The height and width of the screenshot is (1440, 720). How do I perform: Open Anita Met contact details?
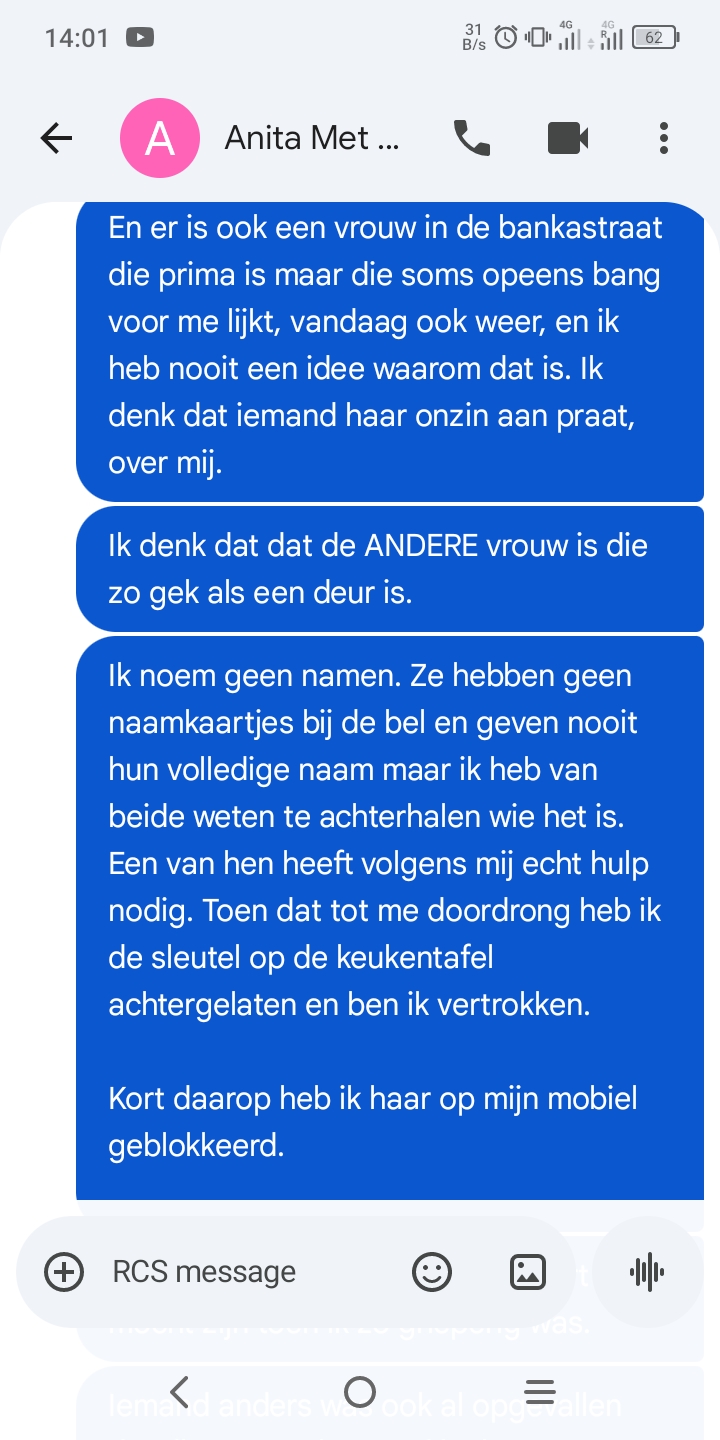(311, 138)
